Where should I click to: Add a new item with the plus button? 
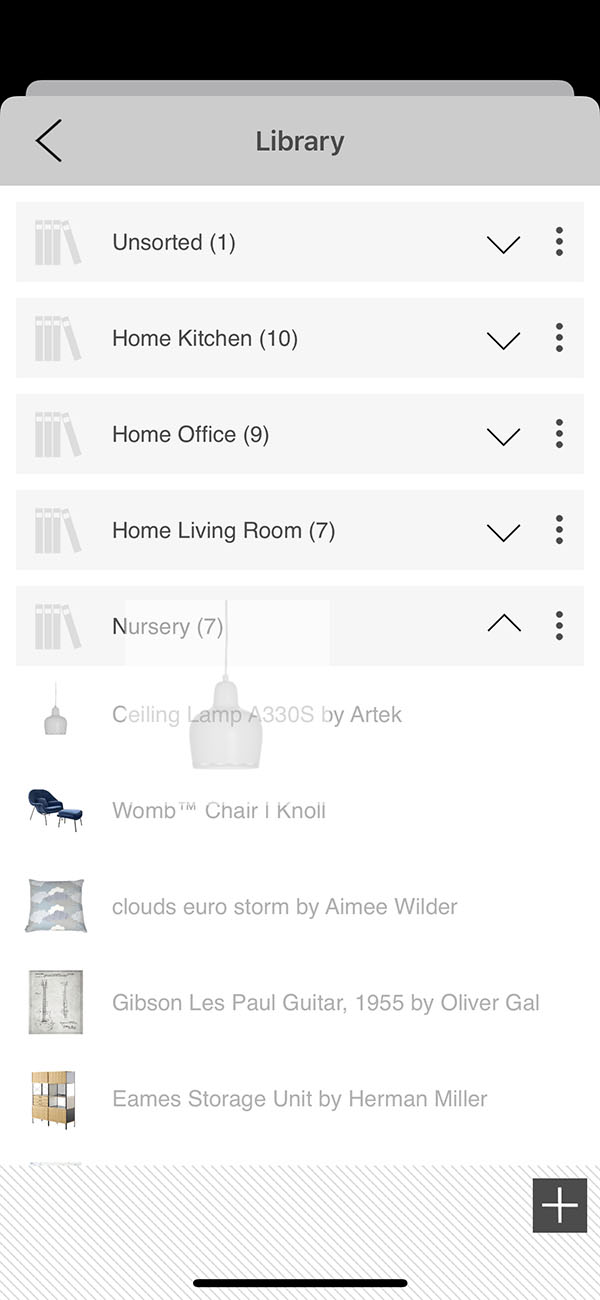point(559,1206)
